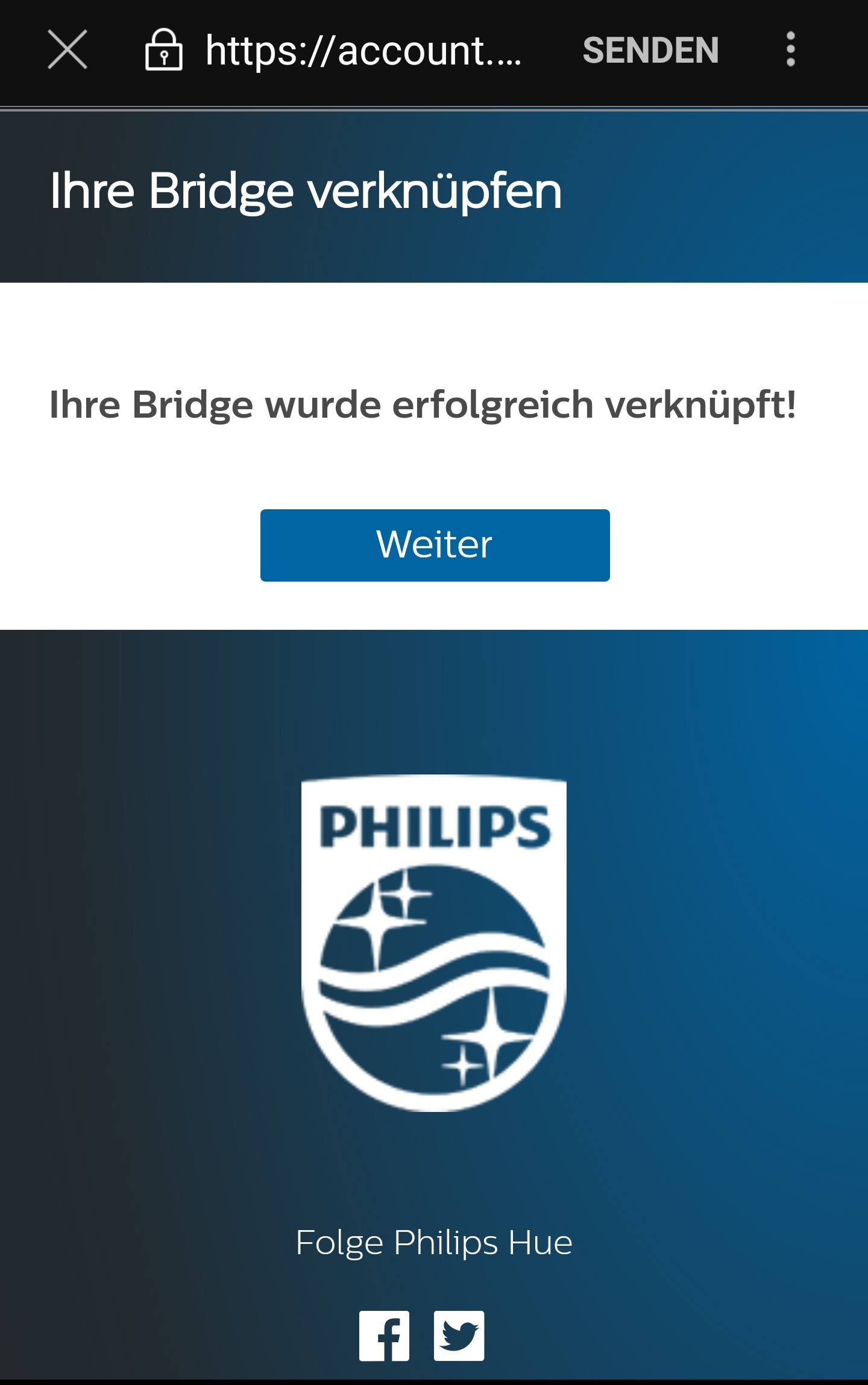Open the Philips Hue Twitter page

click(x=459, y=1335)
